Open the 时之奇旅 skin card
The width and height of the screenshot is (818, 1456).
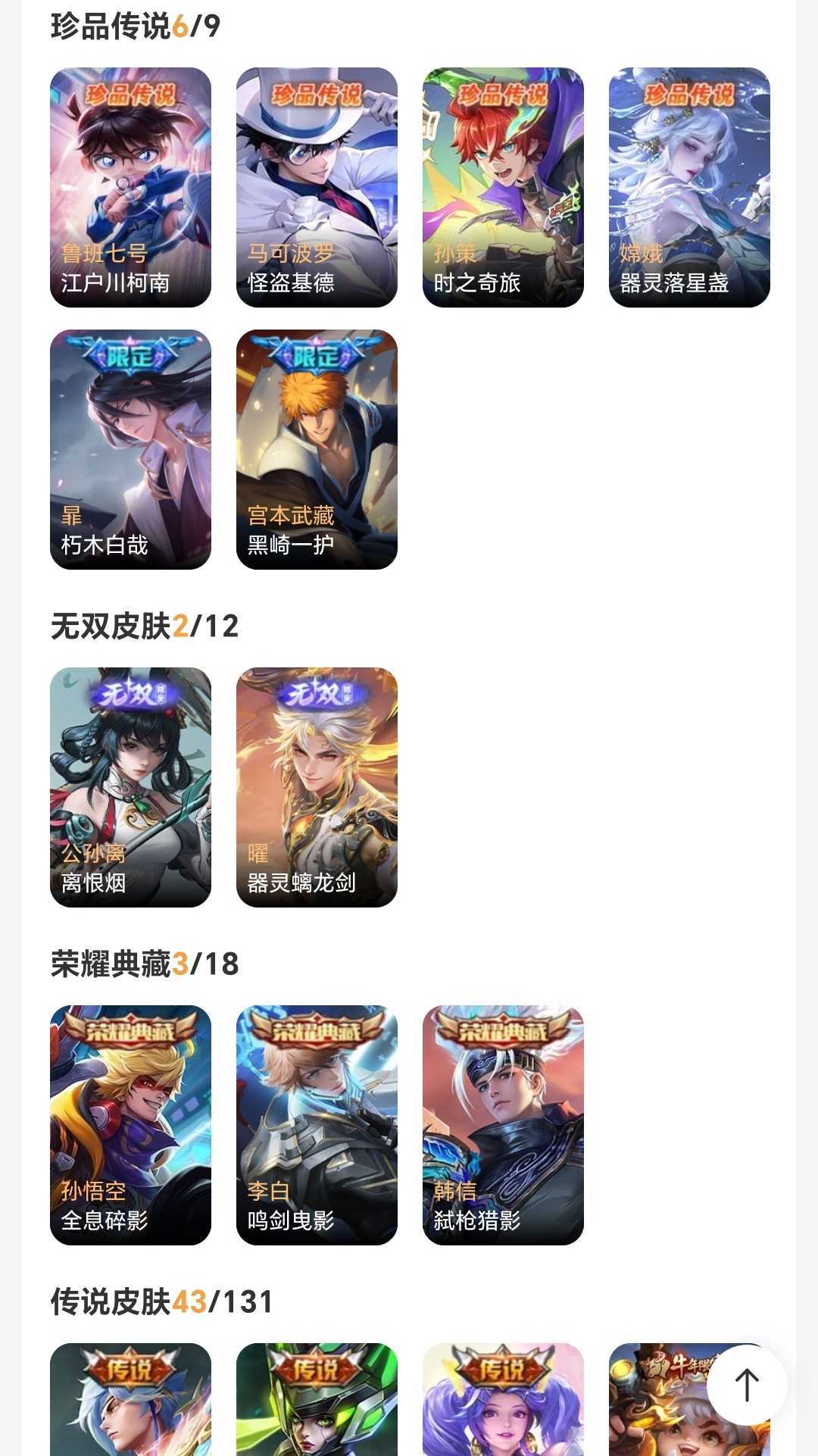pos(500,188)
